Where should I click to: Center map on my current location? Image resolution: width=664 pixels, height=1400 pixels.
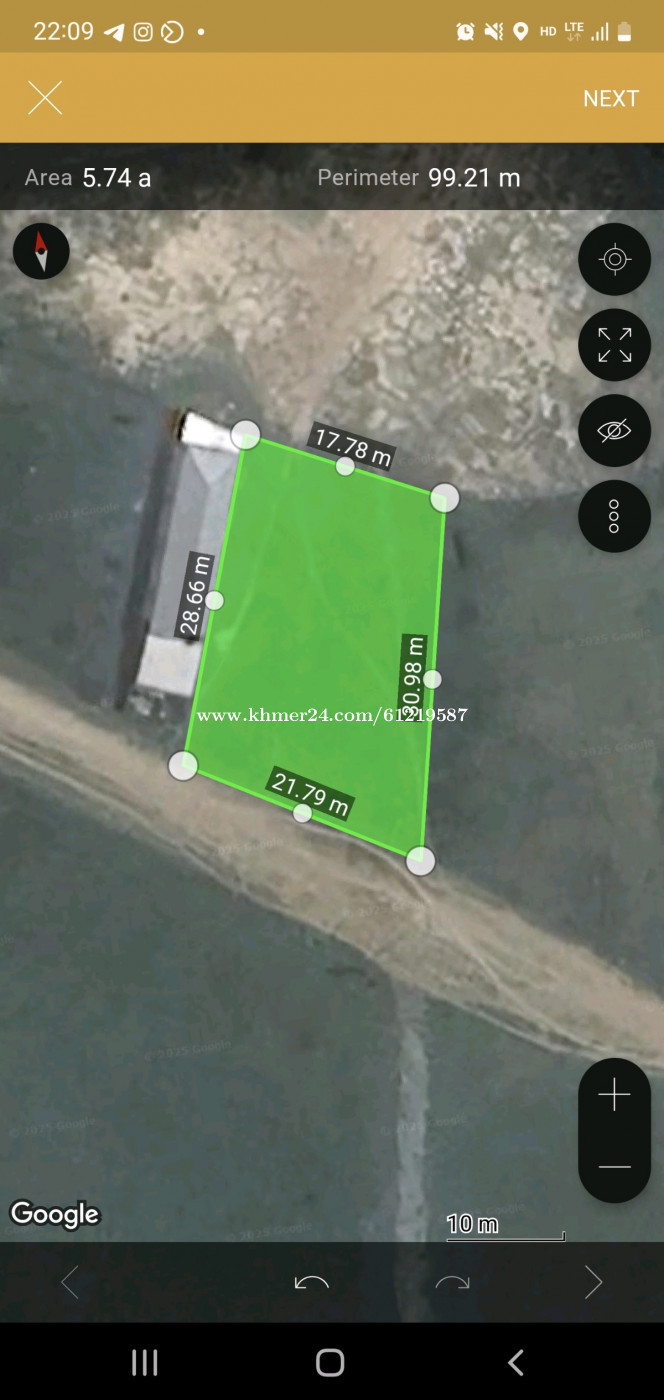click(614, 260)
